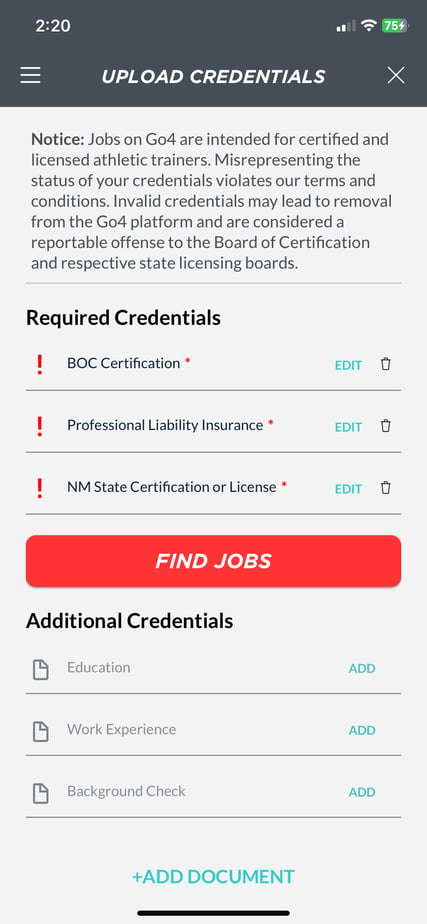Add Background Check document

coord(362,792)
